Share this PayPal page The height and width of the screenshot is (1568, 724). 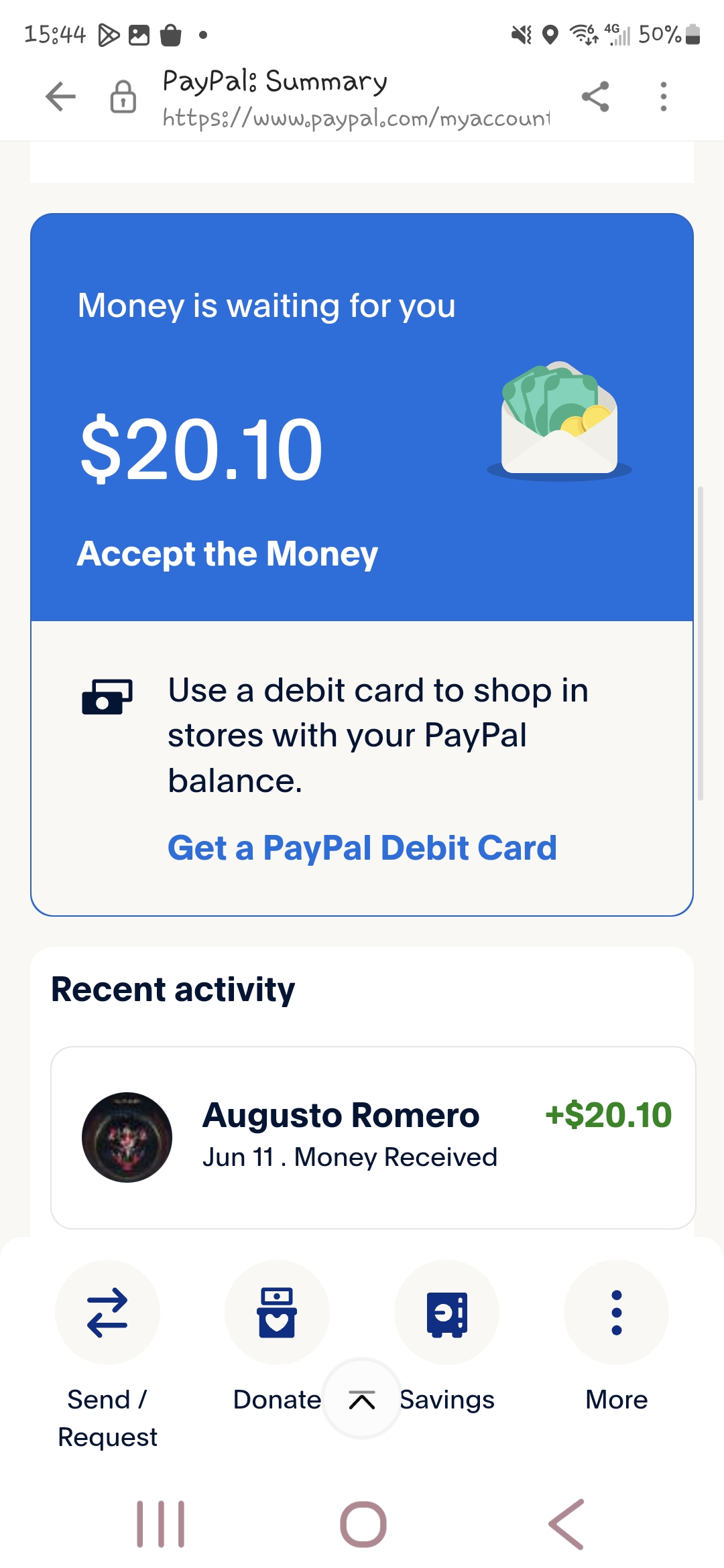tap(595, 96)
